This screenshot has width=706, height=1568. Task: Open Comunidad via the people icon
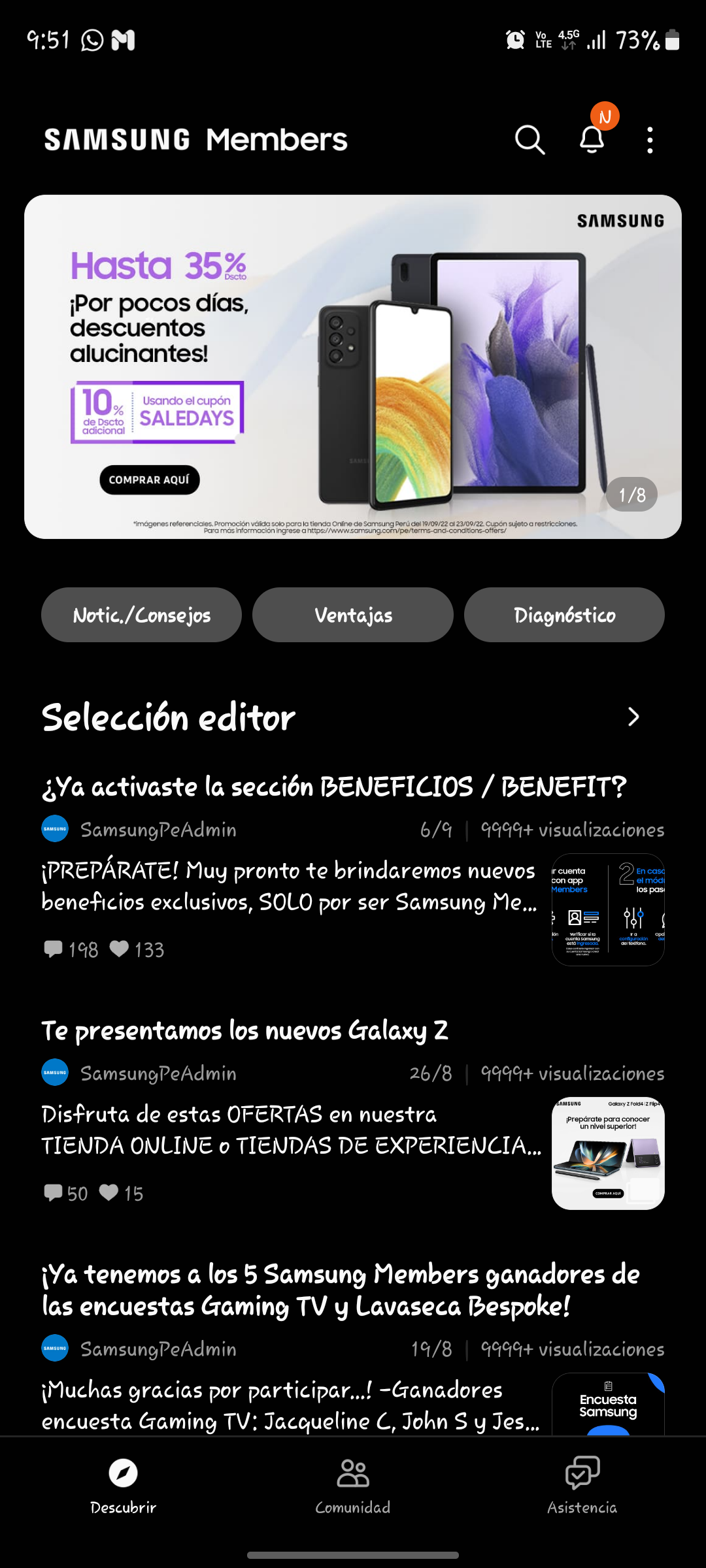[x=352, y=1473]
